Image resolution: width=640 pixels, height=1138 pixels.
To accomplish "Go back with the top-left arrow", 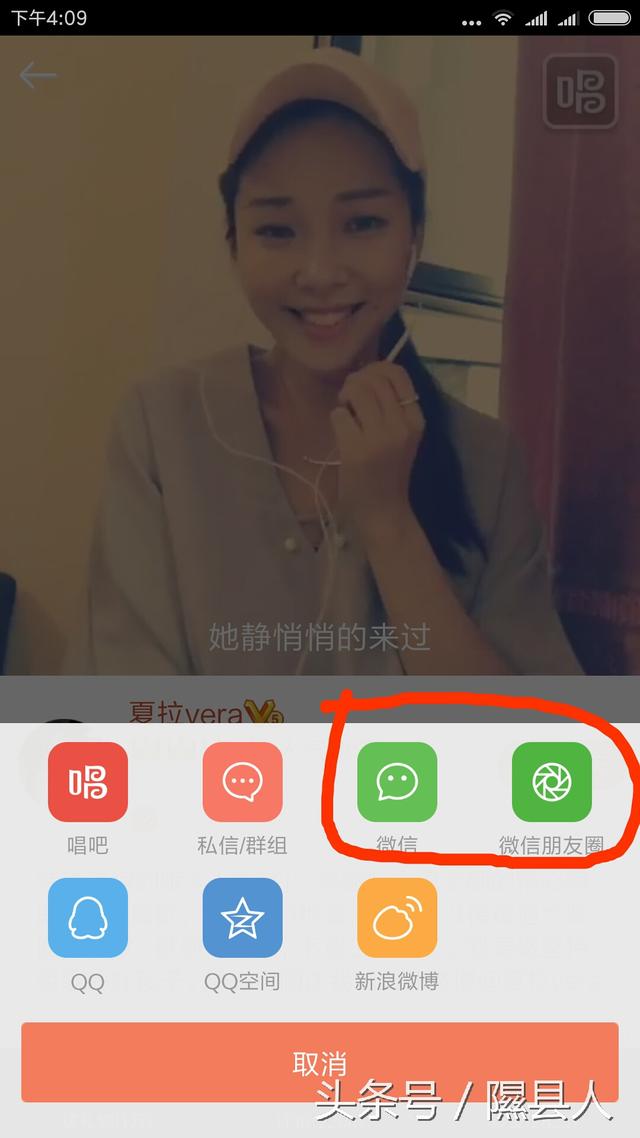I will pyautogui.click(x=38, y=75).
